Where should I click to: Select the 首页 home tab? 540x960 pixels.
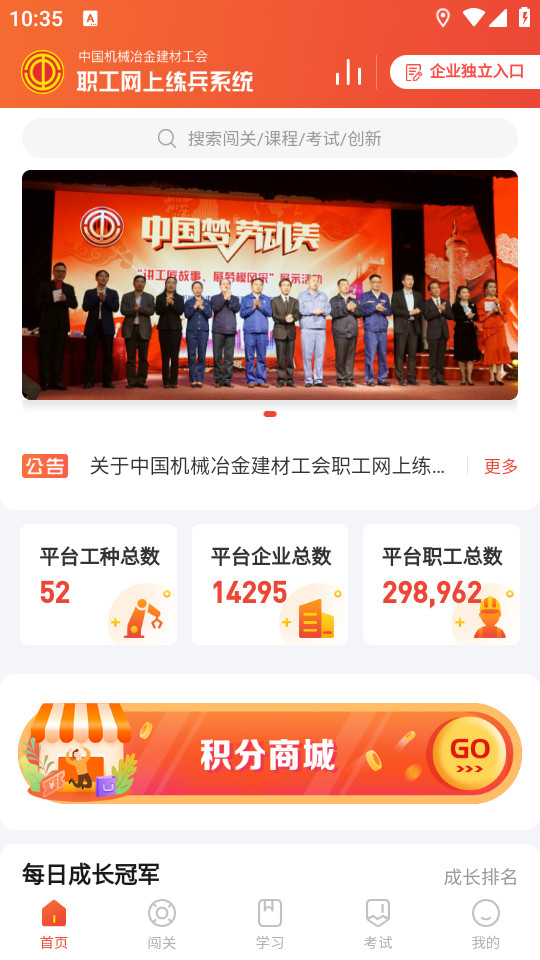click(x=54, y=924)
